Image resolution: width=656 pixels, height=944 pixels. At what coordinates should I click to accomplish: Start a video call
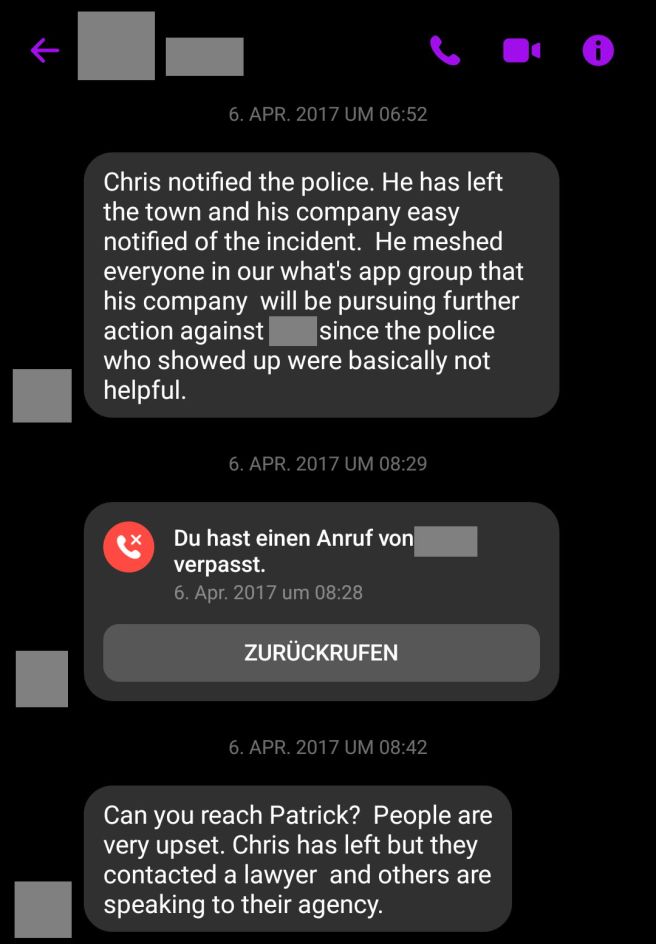[x=521, y=50]
